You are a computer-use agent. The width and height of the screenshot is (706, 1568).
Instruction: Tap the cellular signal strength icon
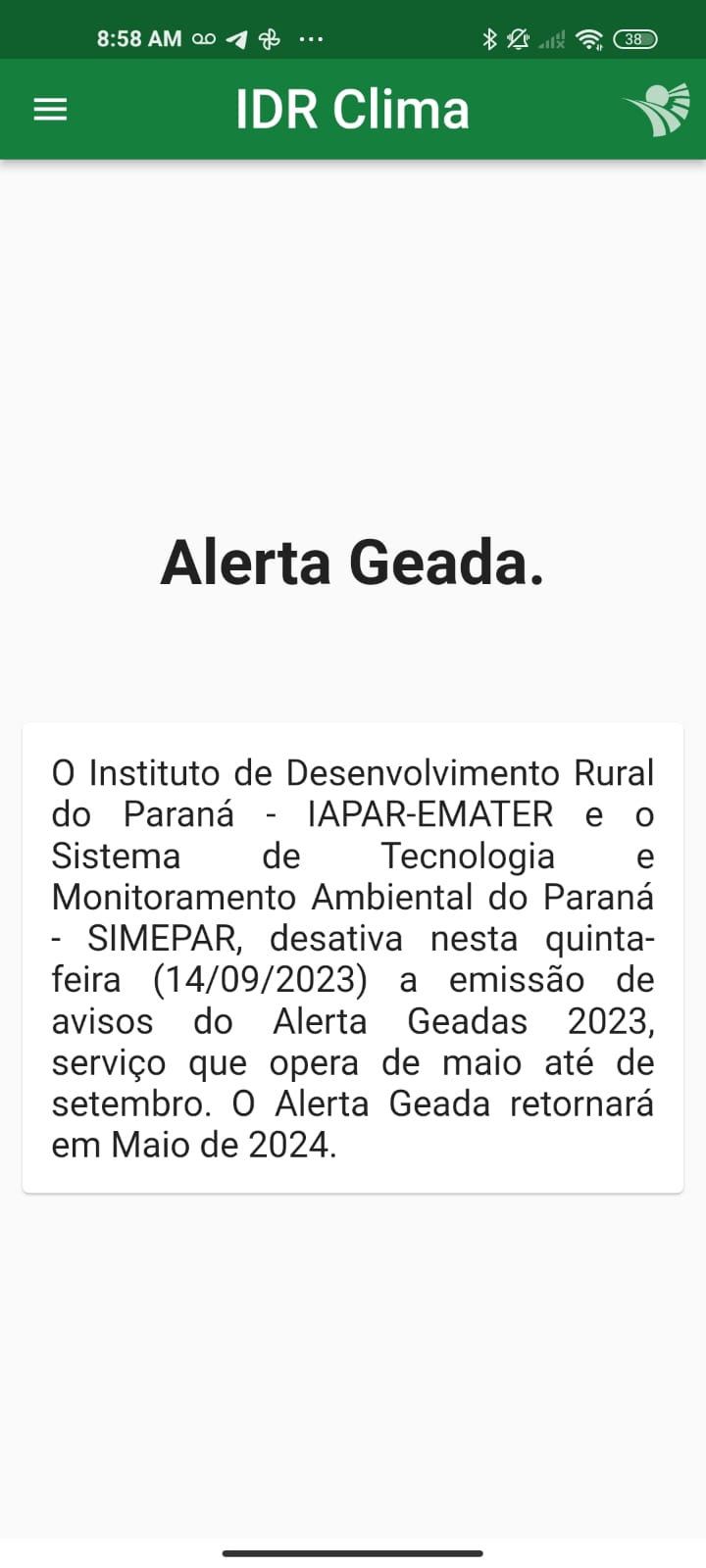coord(549,39)
